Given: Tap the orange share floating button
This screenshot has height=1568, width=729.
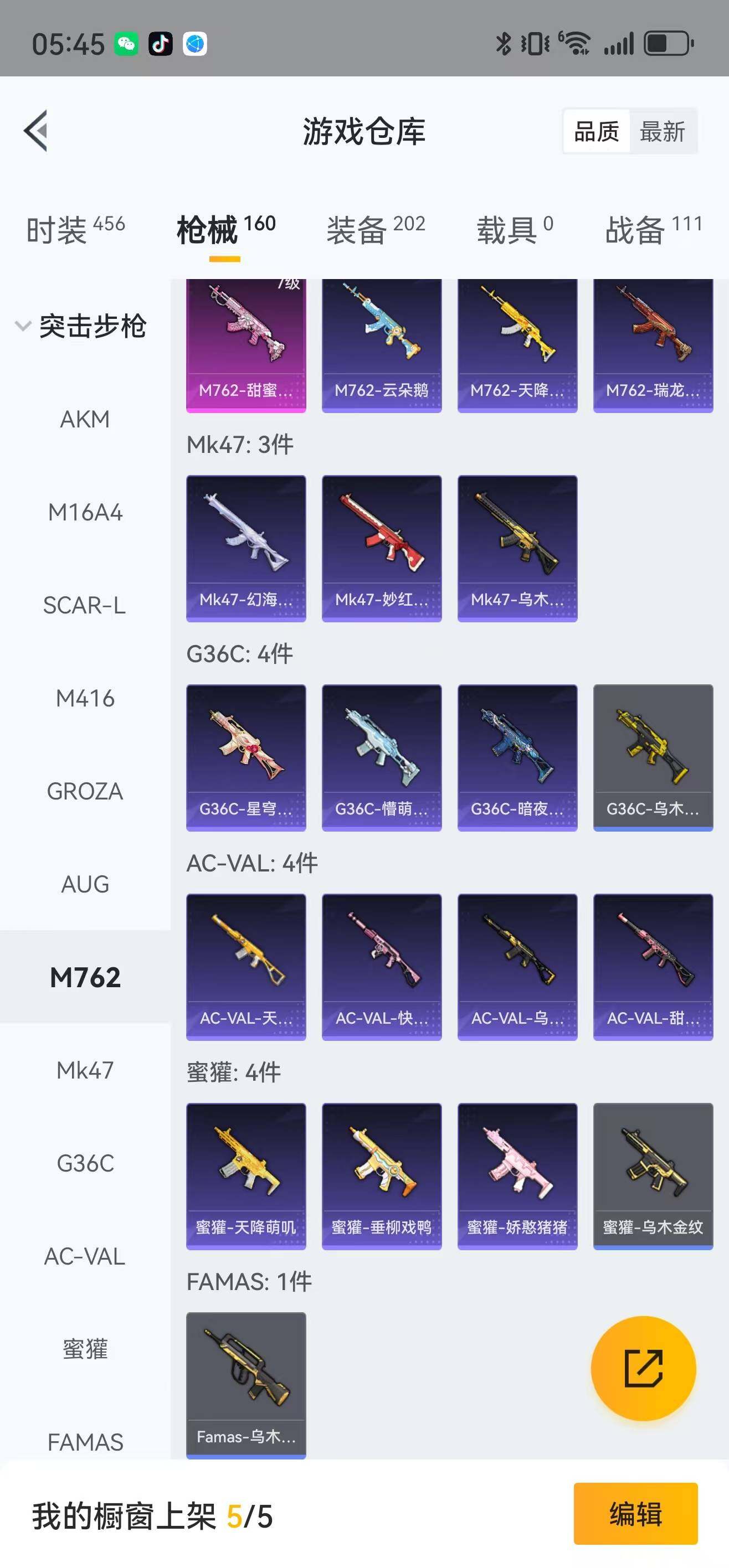Looking at the screenshot, I should tap(643, 1368).
